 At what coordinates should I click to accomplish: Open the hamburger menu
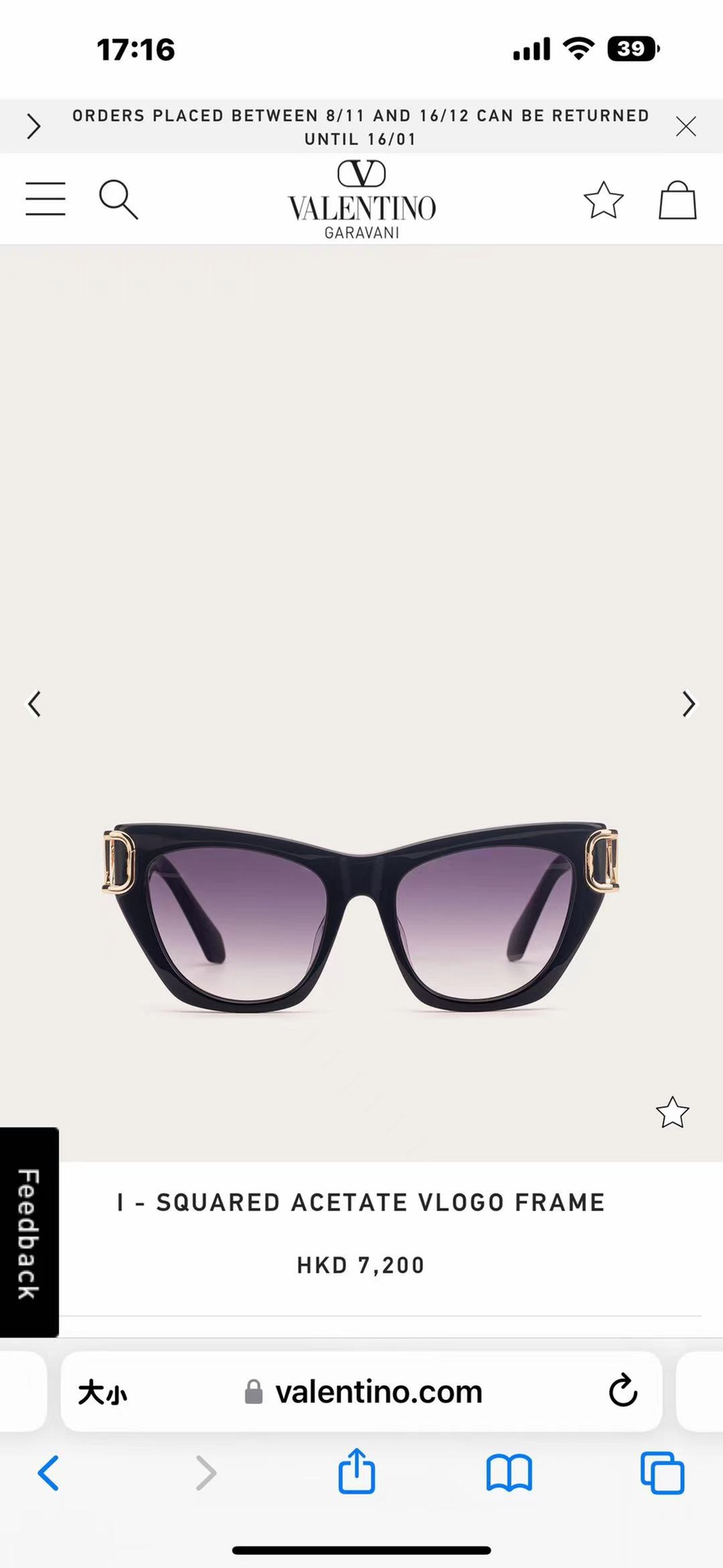coord(45,199)
